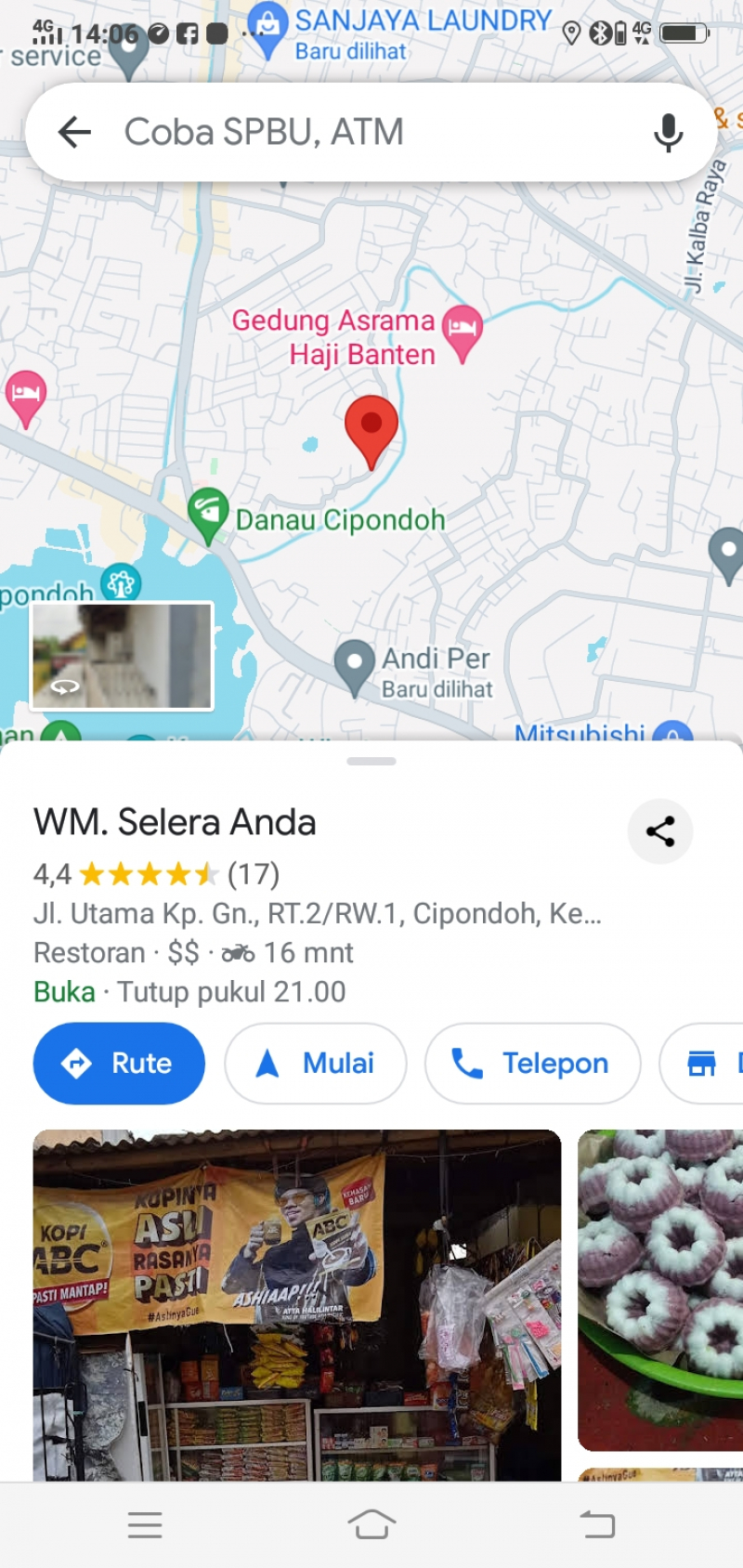Open the system recent apps menu
This screenshot has height=1568, width=743.
click(145, 1524)
